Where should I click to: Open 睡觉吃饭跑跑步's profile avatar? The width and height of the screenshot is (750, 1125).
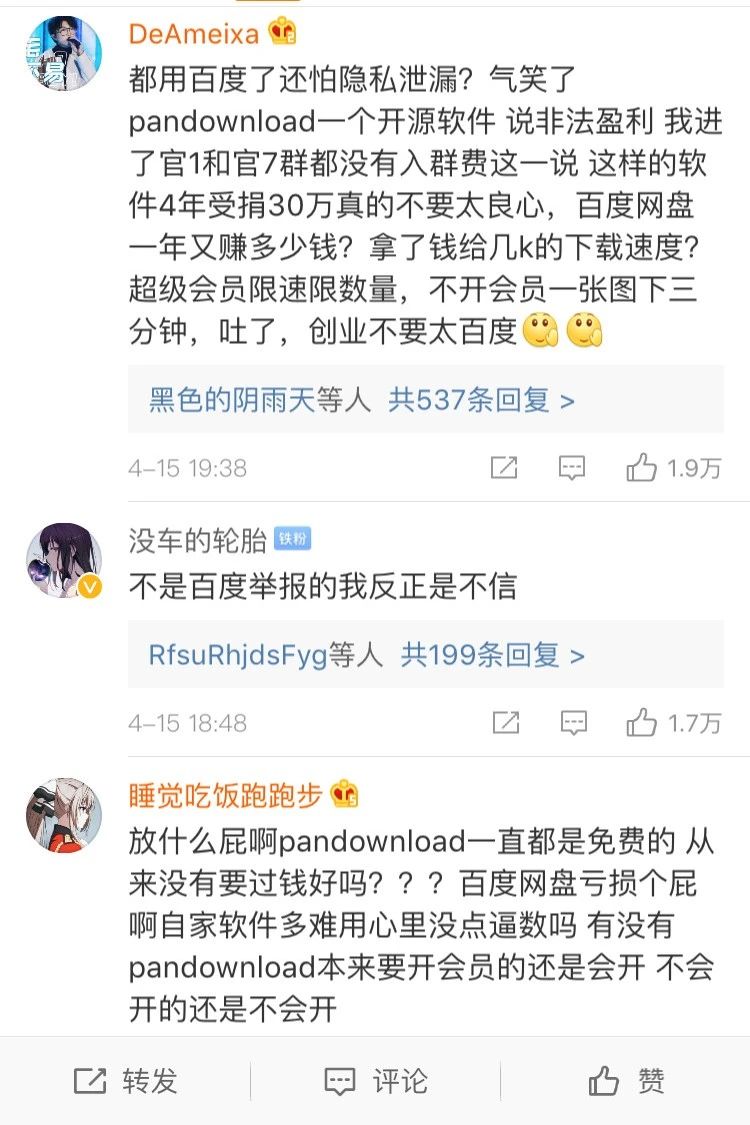(x=64, y=815)
